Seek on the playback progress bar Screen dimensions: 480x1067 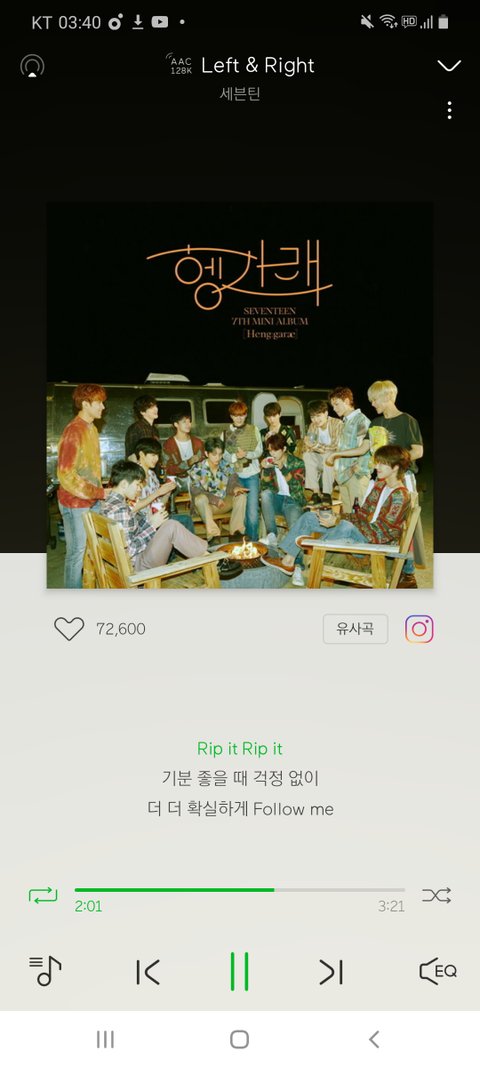240,889
